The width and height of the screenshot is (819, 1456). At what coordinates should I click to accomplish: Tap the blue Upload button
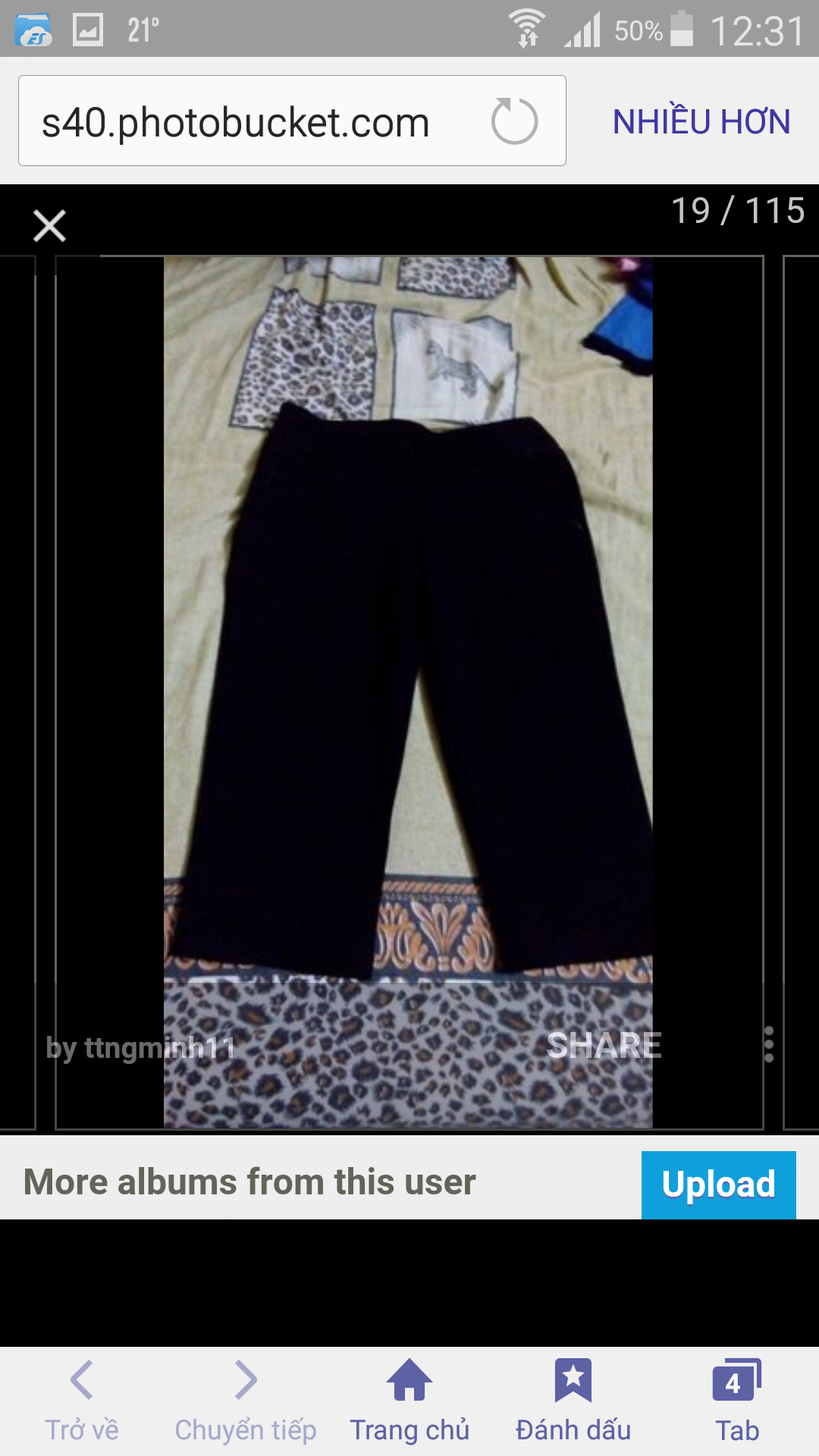[x=718, y=1185]
